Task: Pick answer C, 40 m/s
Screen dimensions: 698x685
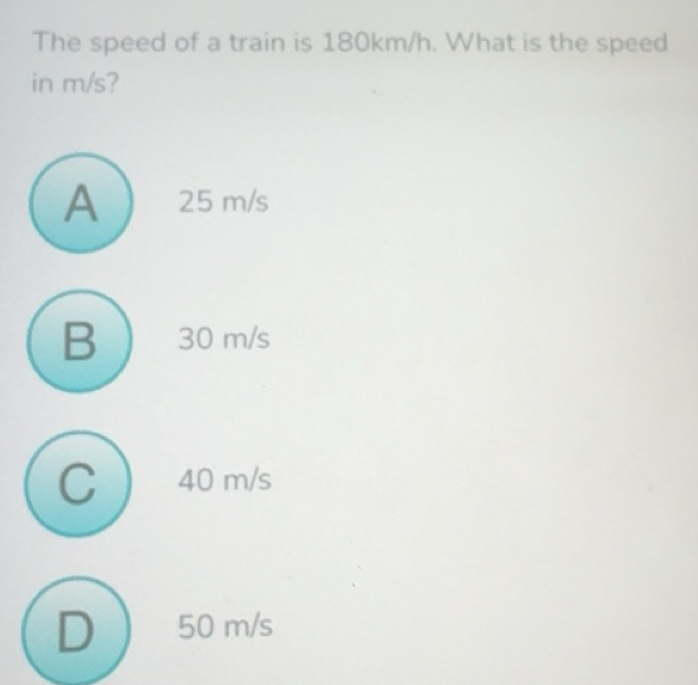Action: (x=78, y=483)
